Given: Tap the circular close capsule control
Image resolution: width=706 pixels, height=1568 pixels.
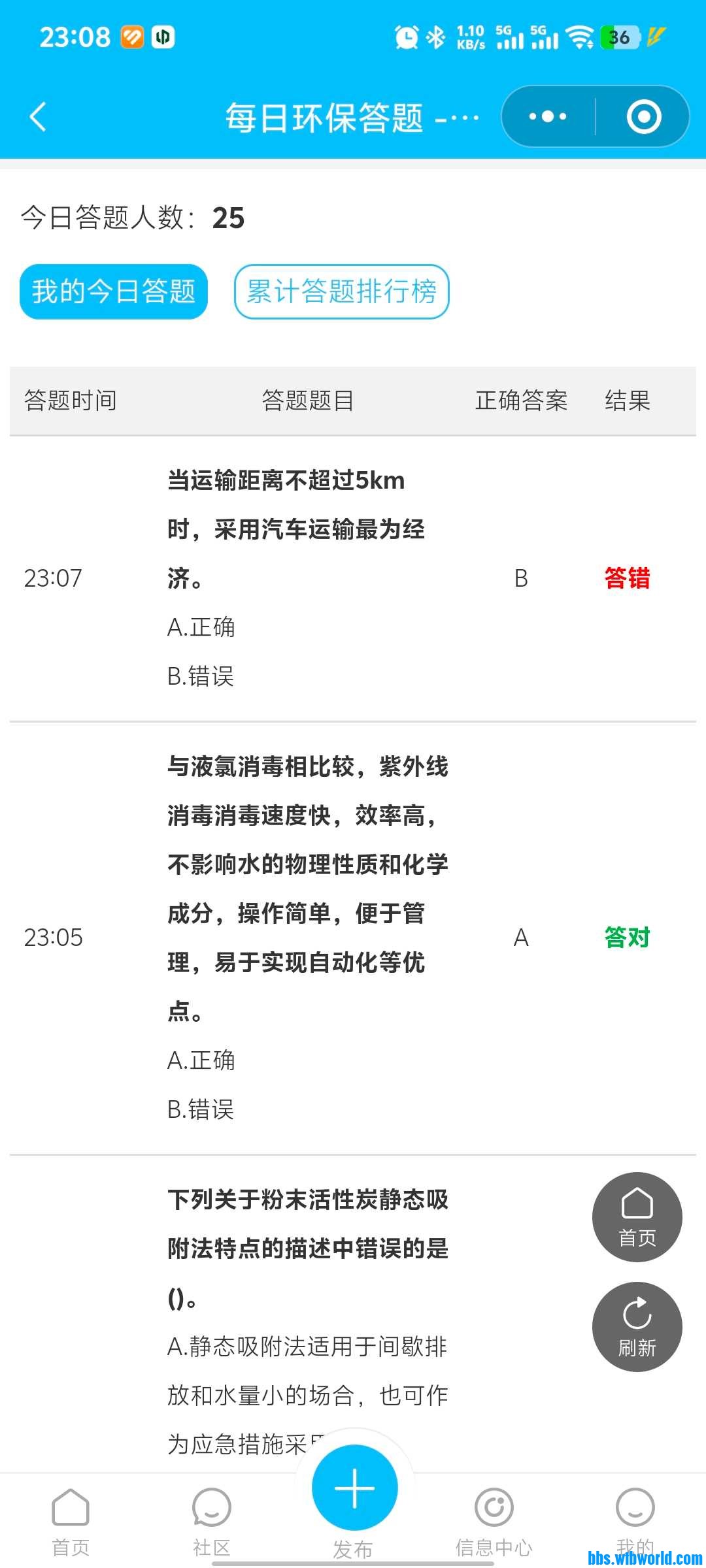Looking at the screenshot, I should tap(643, 116).
